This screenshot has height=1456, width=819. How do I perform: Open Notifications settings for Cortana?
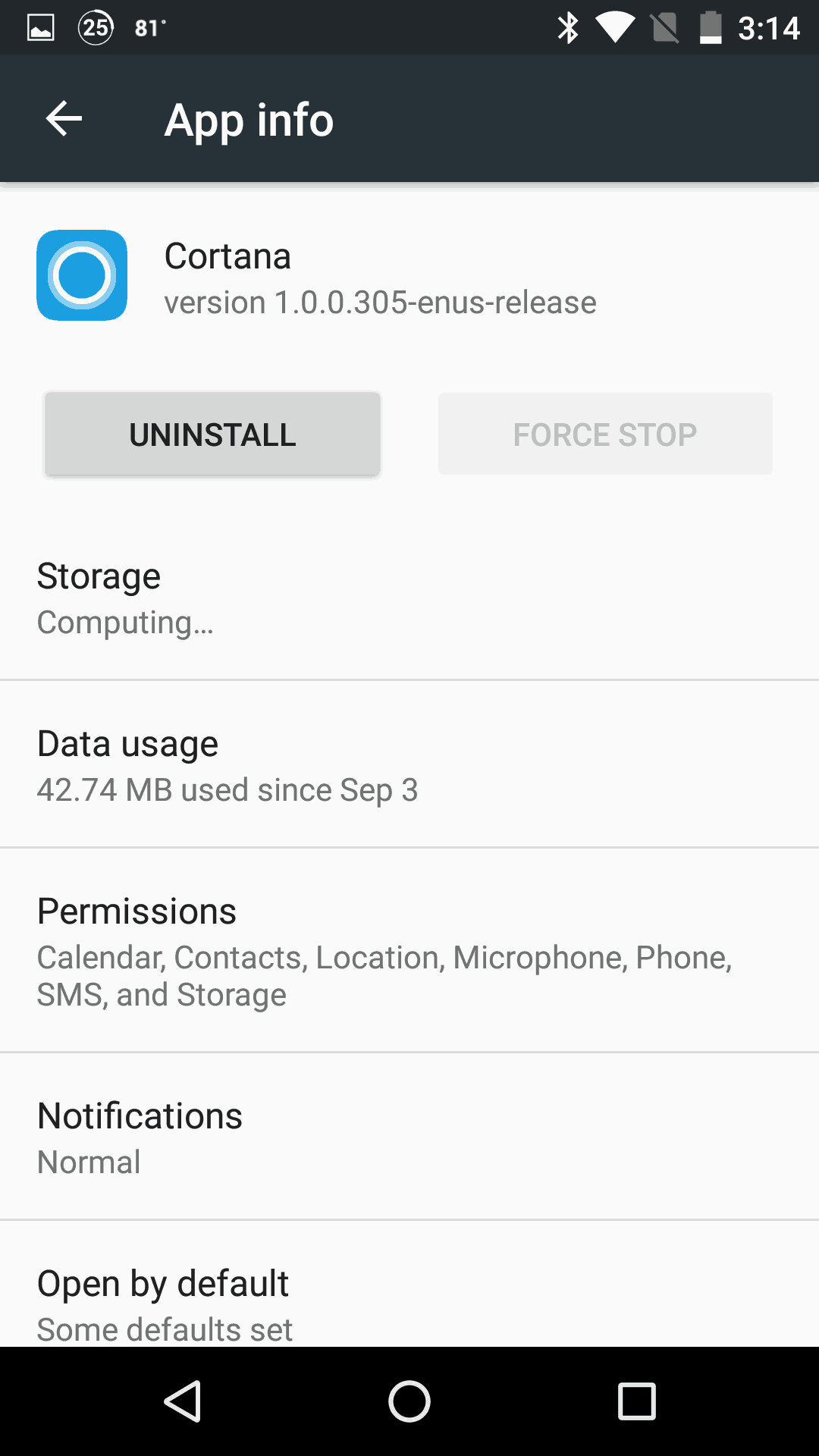coord(409,1137)
